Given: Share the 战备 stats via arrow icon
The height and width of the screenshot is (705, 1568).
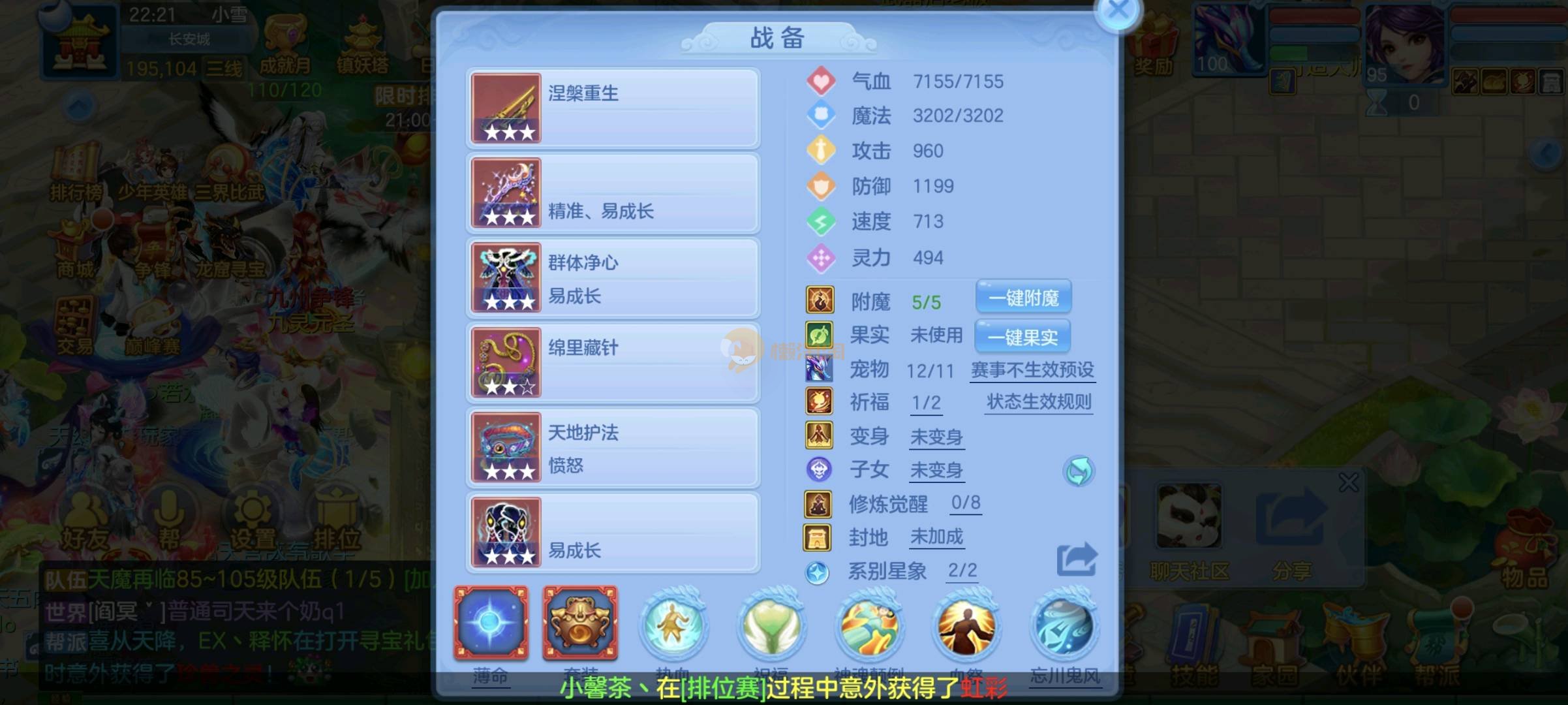Looking at the screenshot, I should 1077,559.
